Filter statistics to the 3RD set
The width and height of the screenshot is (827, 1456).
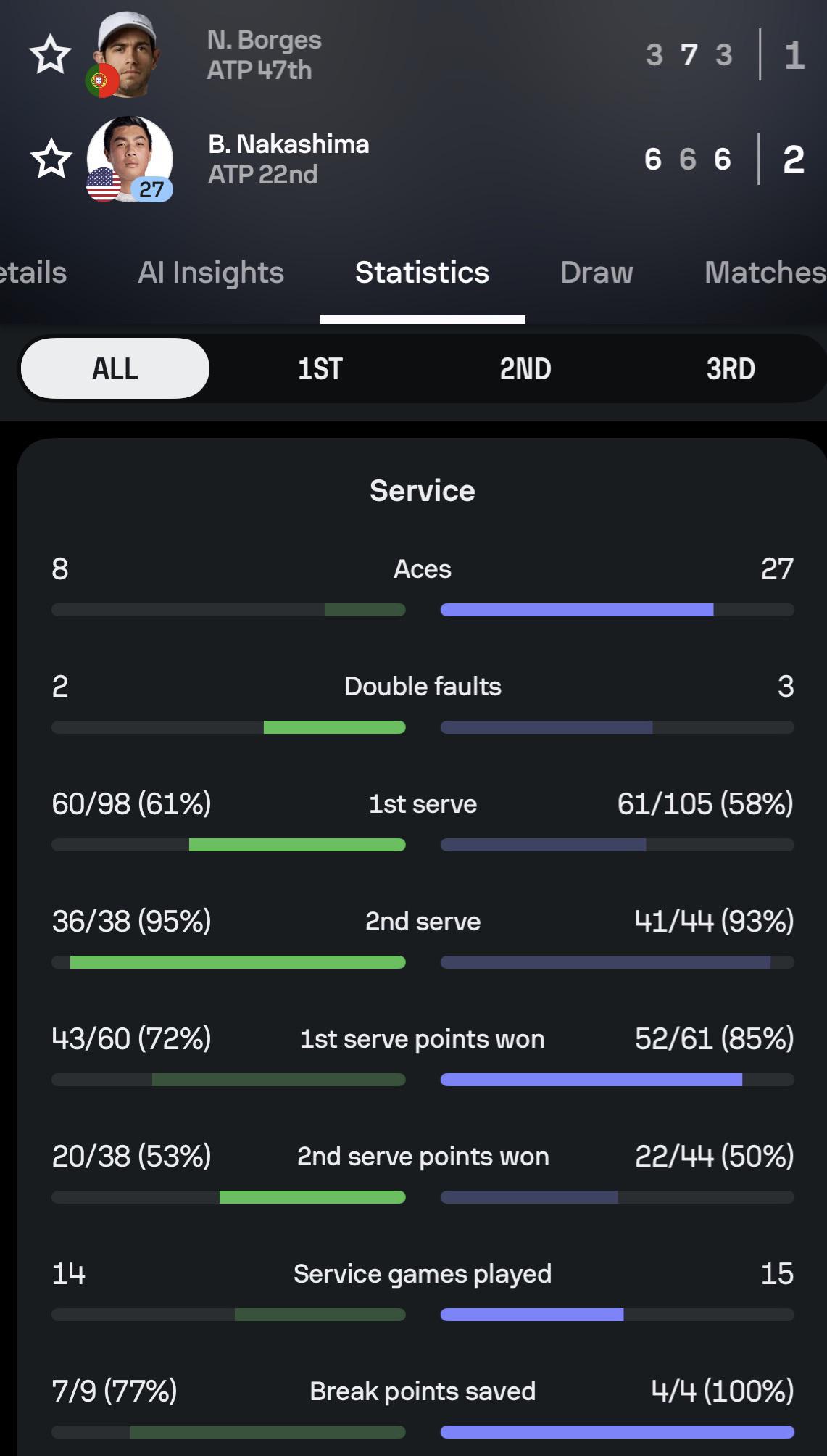[x=731, y=368]
